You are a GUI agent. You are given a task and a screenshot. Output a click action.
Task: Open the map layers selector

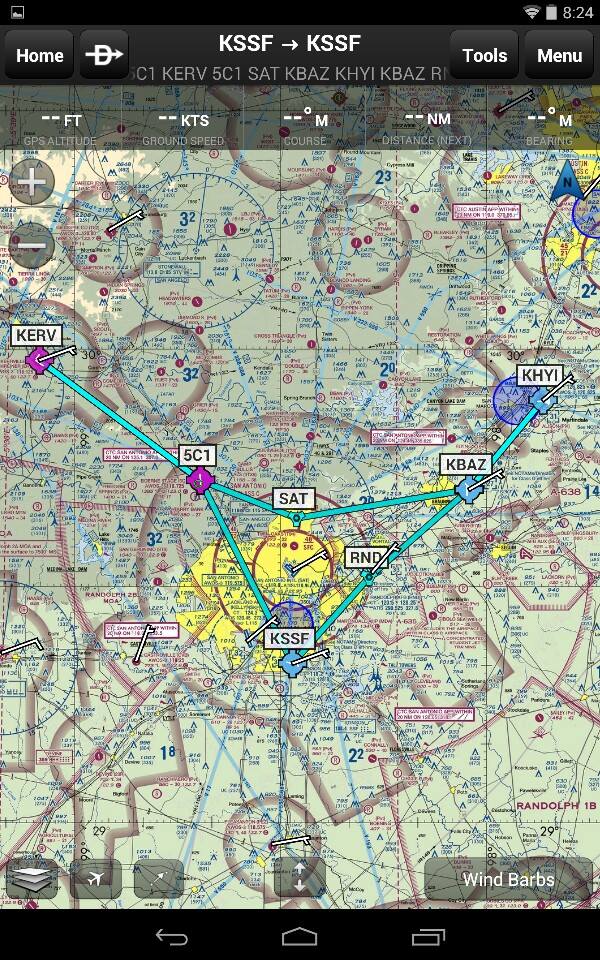click(33, 879)
